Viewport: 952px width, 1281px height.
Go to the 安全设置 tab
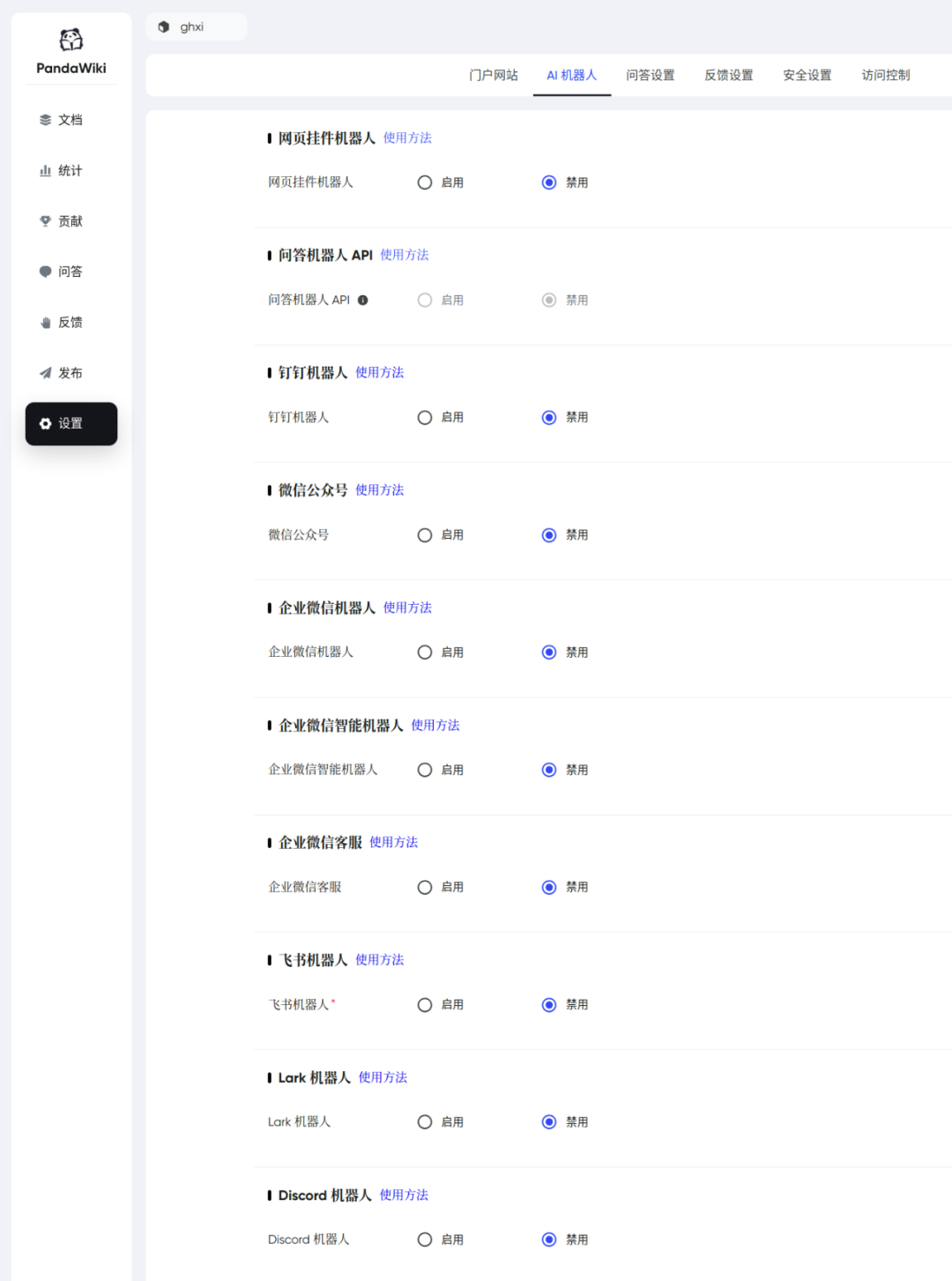[x=807, y=75]
